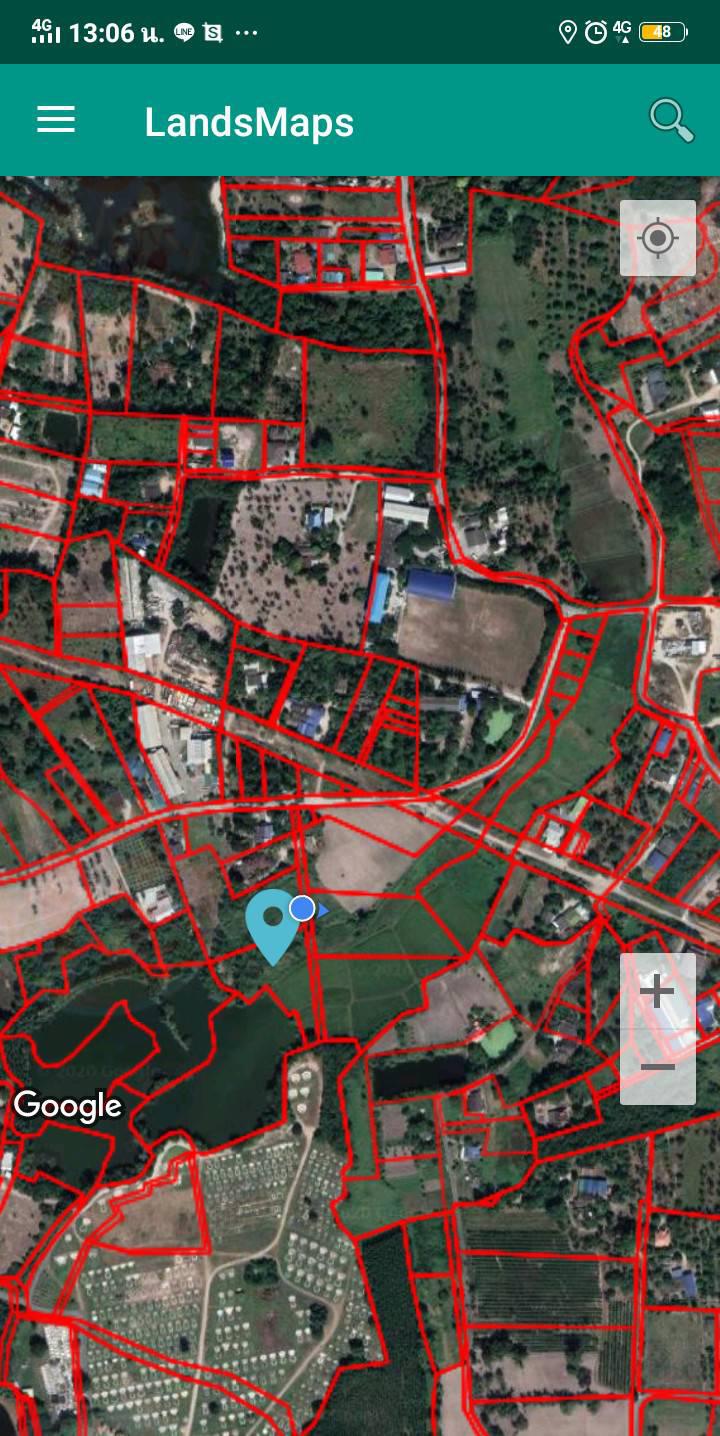Select the teal location pin marker
Image resolution: width=720 pixels, height=1436 pixels.
(272, 927)
